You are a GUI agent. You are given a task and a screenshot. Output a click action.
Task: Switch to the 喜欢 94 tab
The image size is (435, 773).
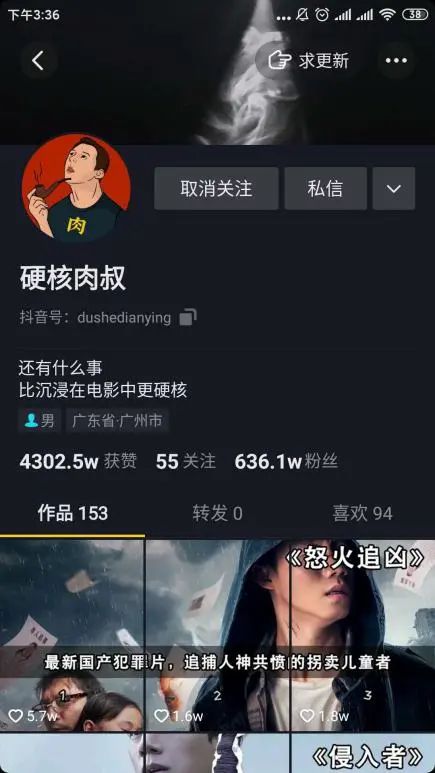362,514
